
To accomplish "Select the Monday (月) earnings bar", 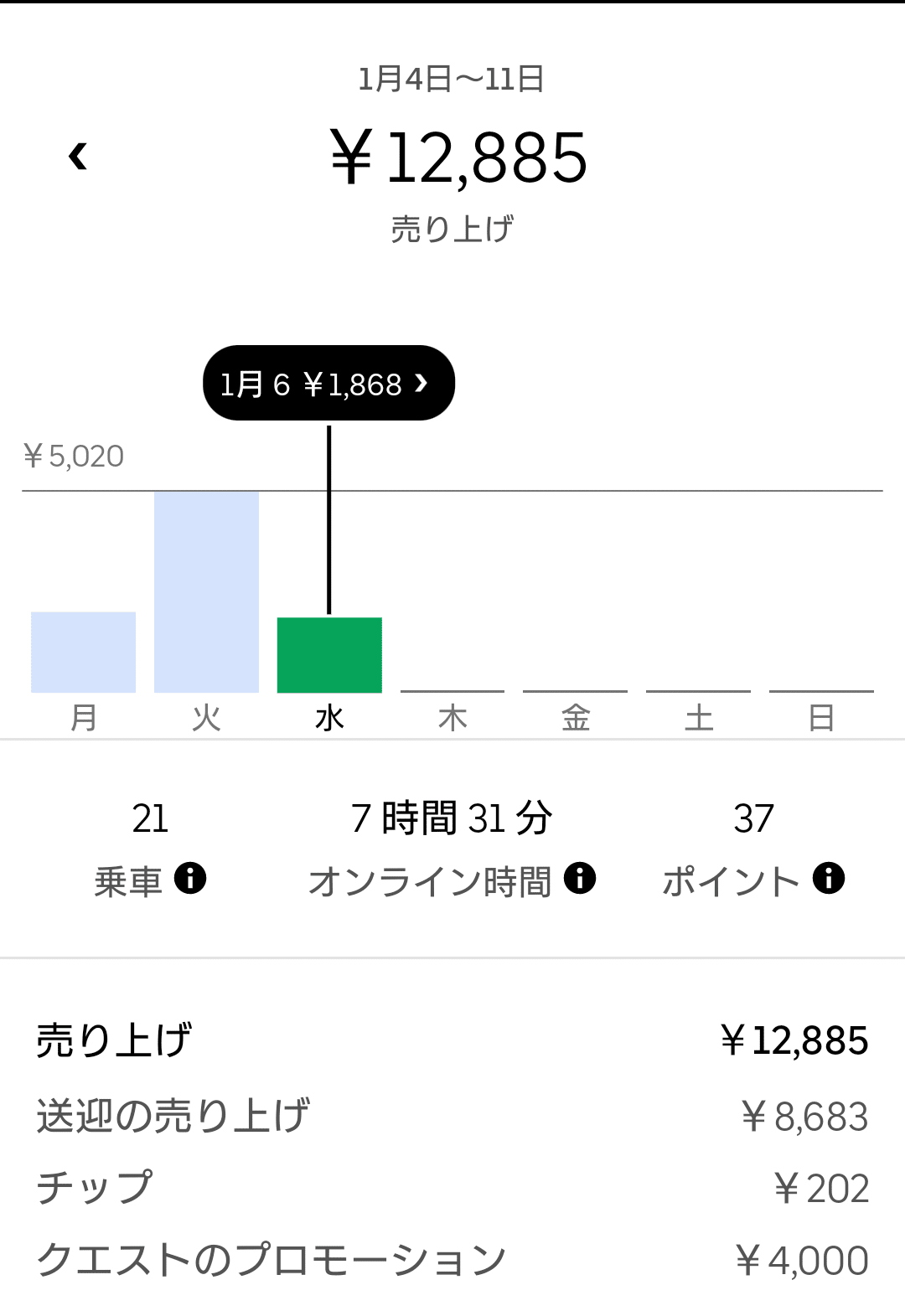I will click(x=84, y=652).
